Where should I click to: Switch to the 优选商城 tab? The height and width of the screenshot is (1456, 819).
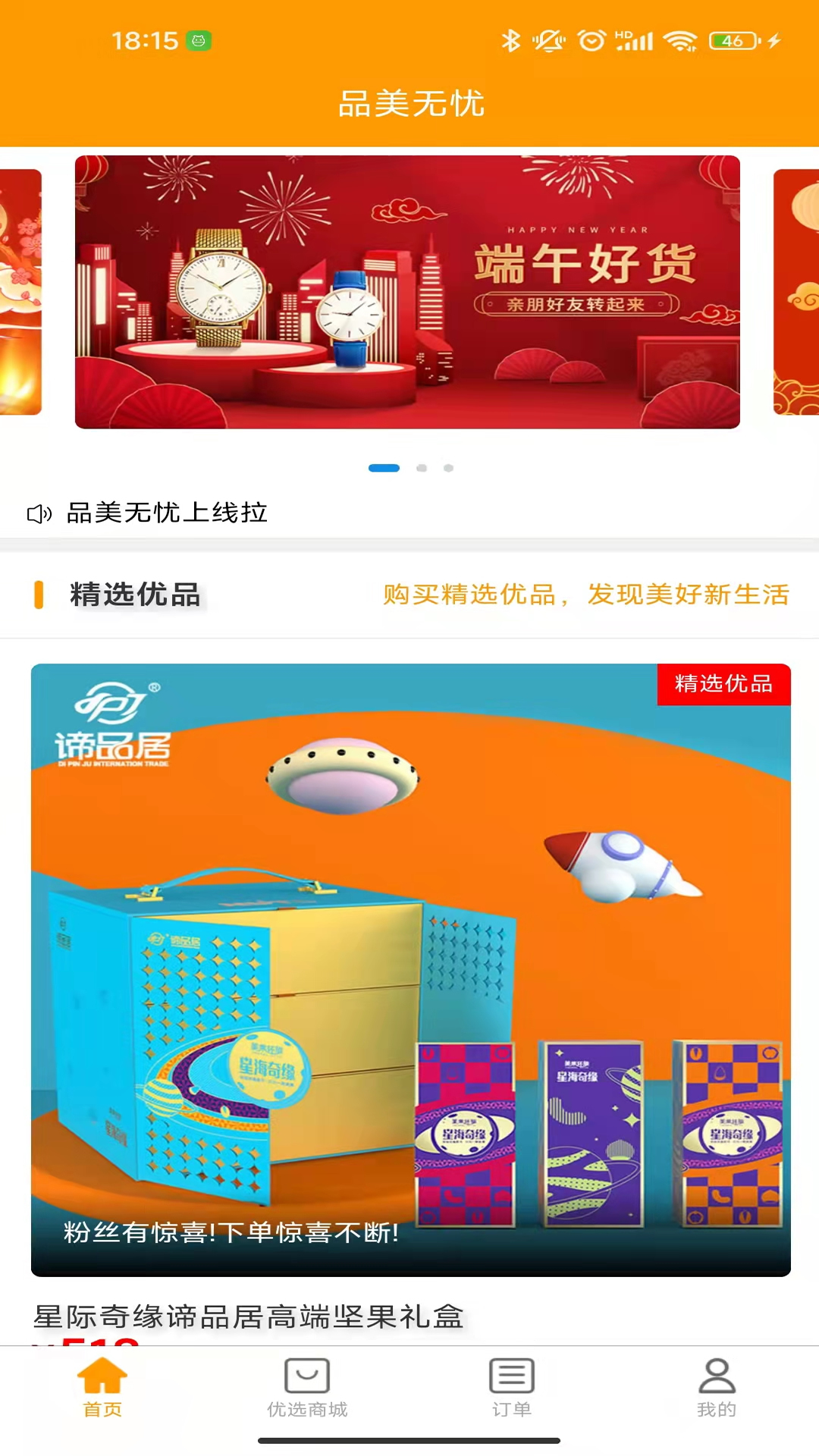tap(307, 1389)
